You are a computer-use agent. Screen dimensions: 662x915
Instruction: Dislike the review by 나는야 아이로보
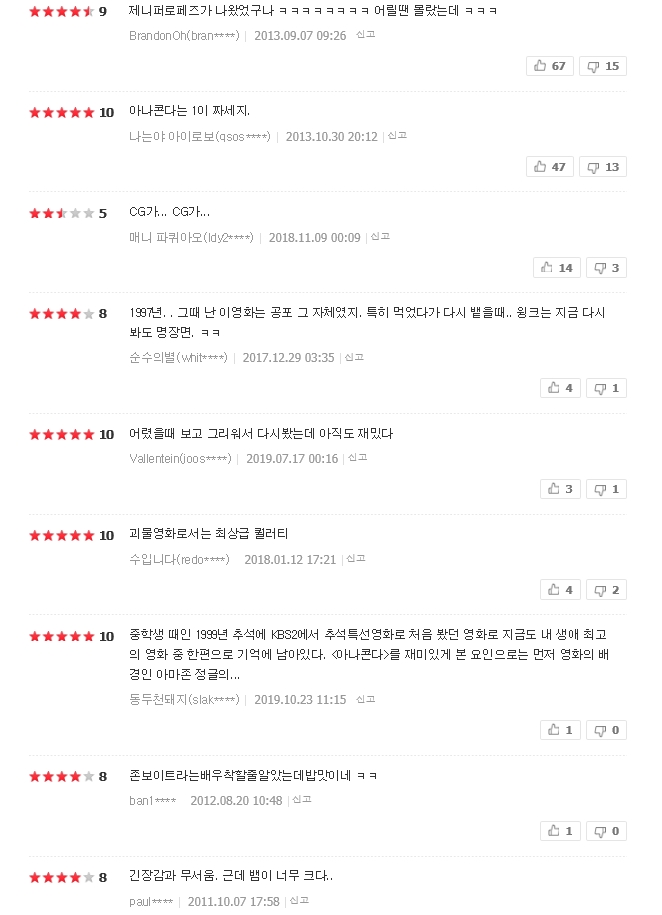tap(603, 167)
